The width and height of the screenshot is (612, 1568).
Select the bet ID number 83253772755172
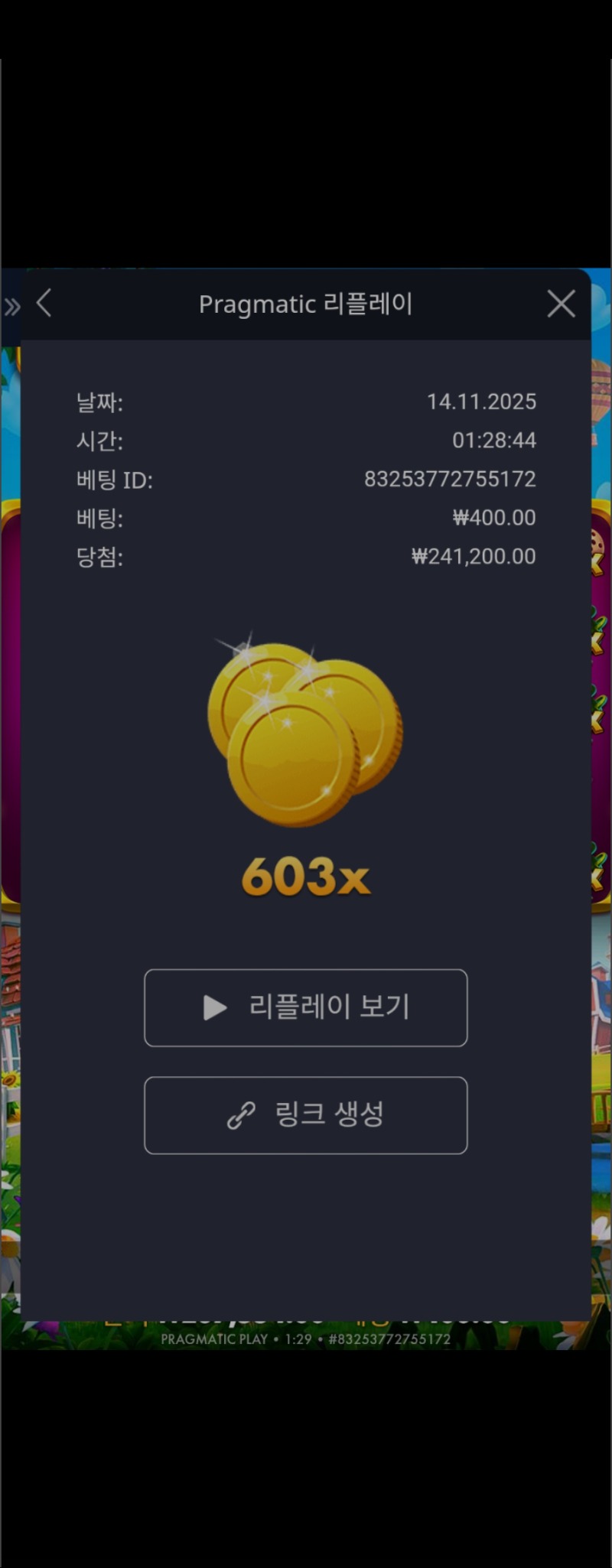451,480
